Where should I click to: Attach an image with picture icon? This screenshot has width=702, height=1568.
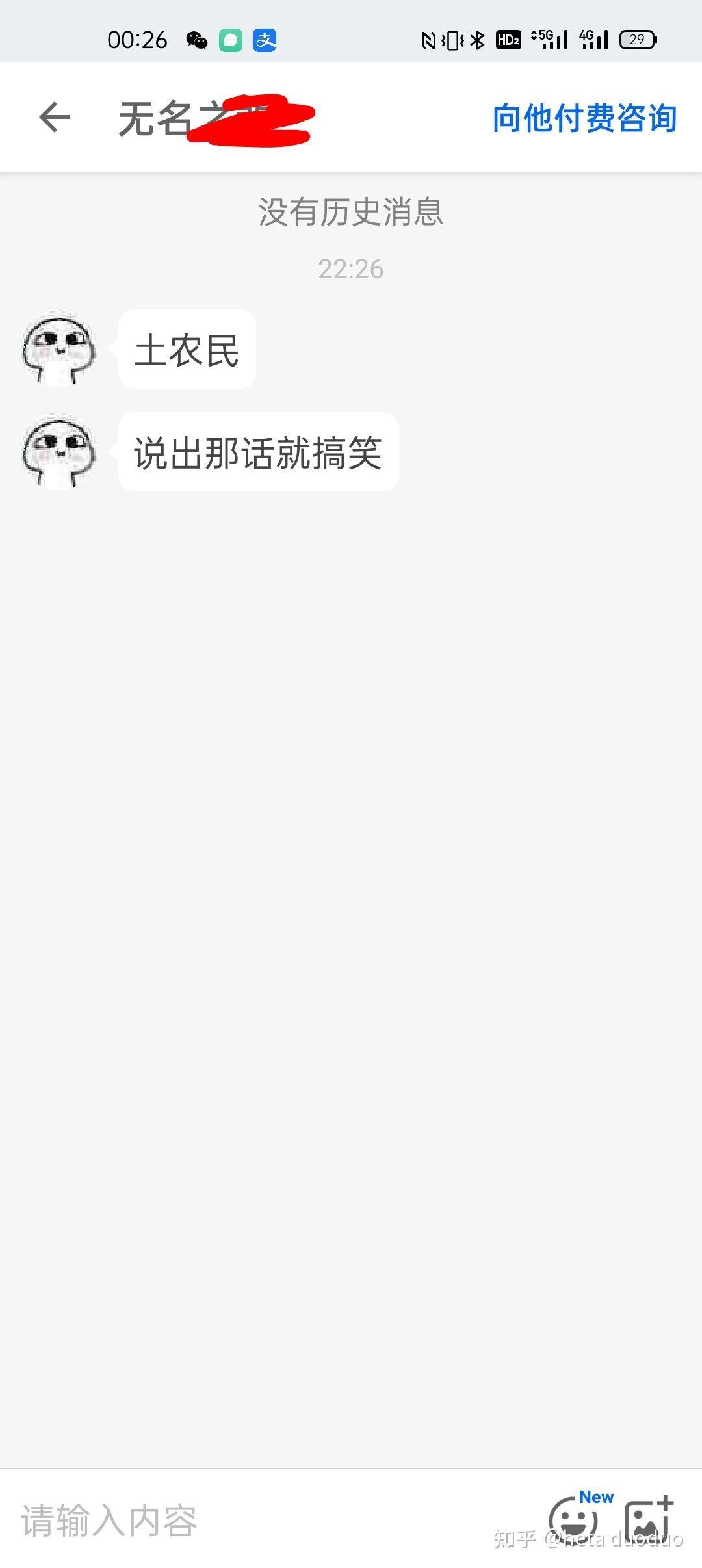tap(649, 1519)
